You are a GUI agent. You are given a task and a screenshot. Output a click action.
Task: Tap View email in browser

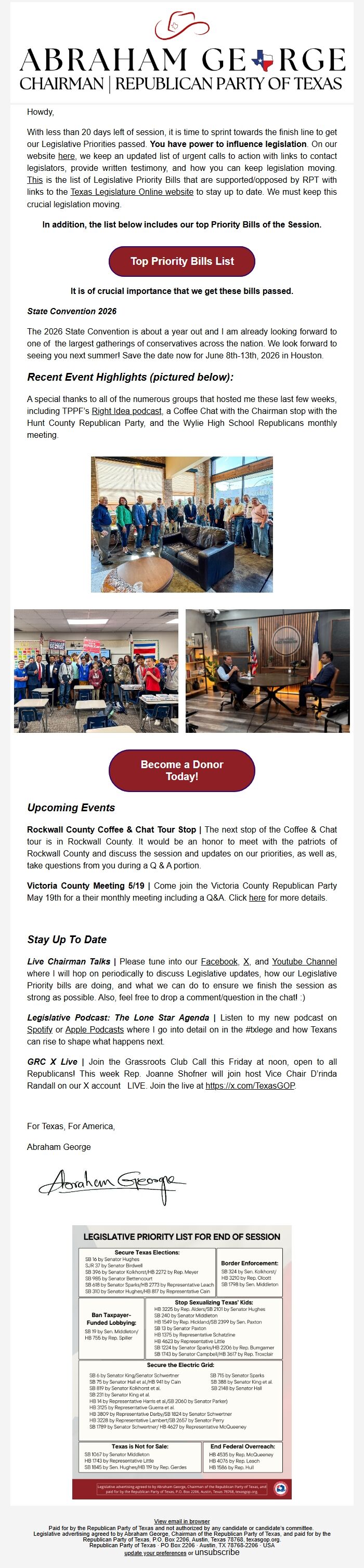pos(181,1521)
